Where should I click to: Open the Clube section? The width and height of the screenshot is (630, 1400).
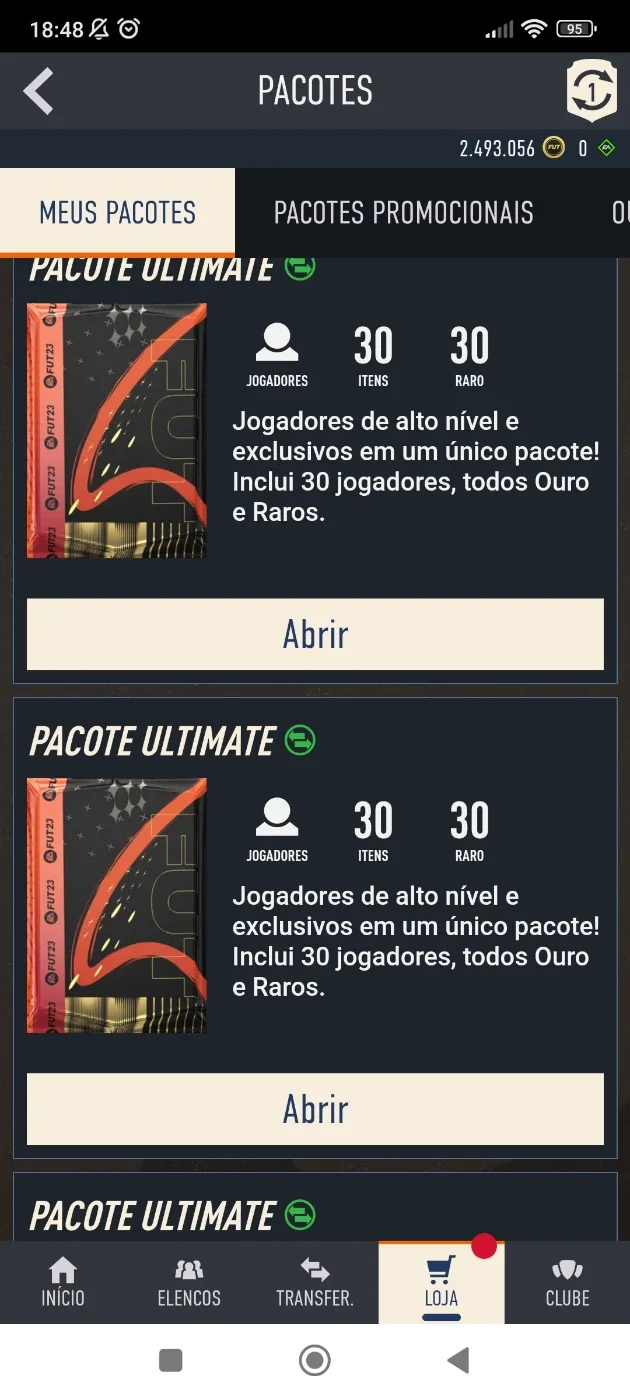[x=567, y=1283]
